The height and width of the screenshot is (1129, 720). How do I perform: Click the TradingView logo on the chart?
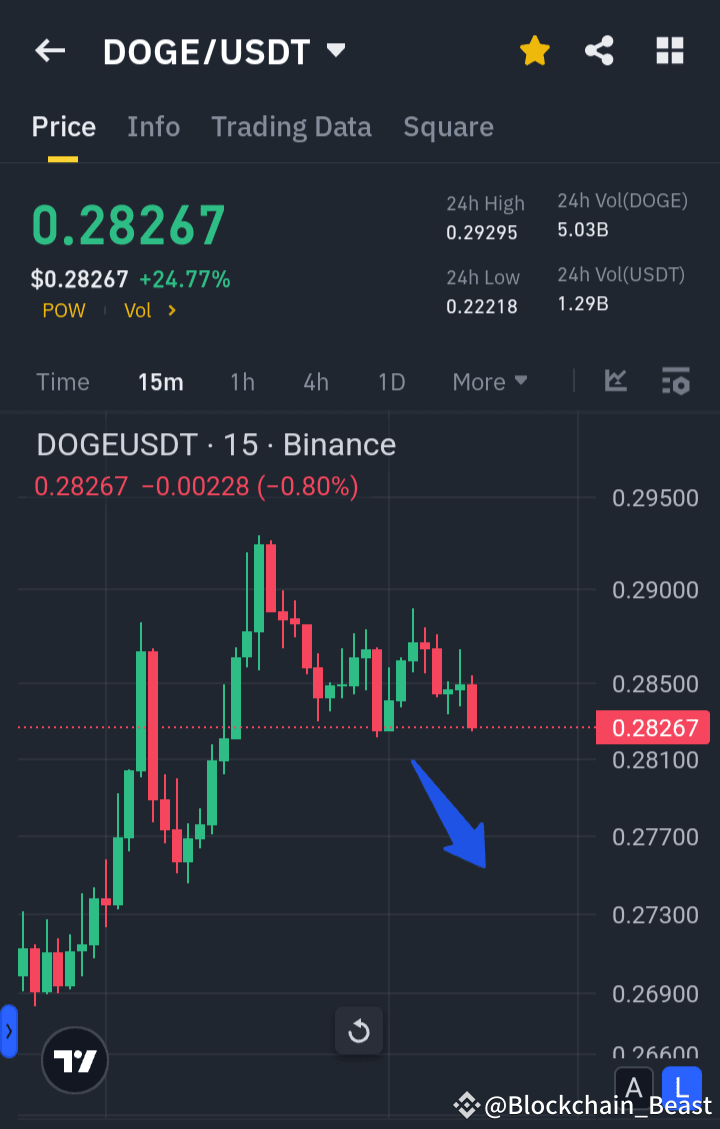tap(75, 1060)
